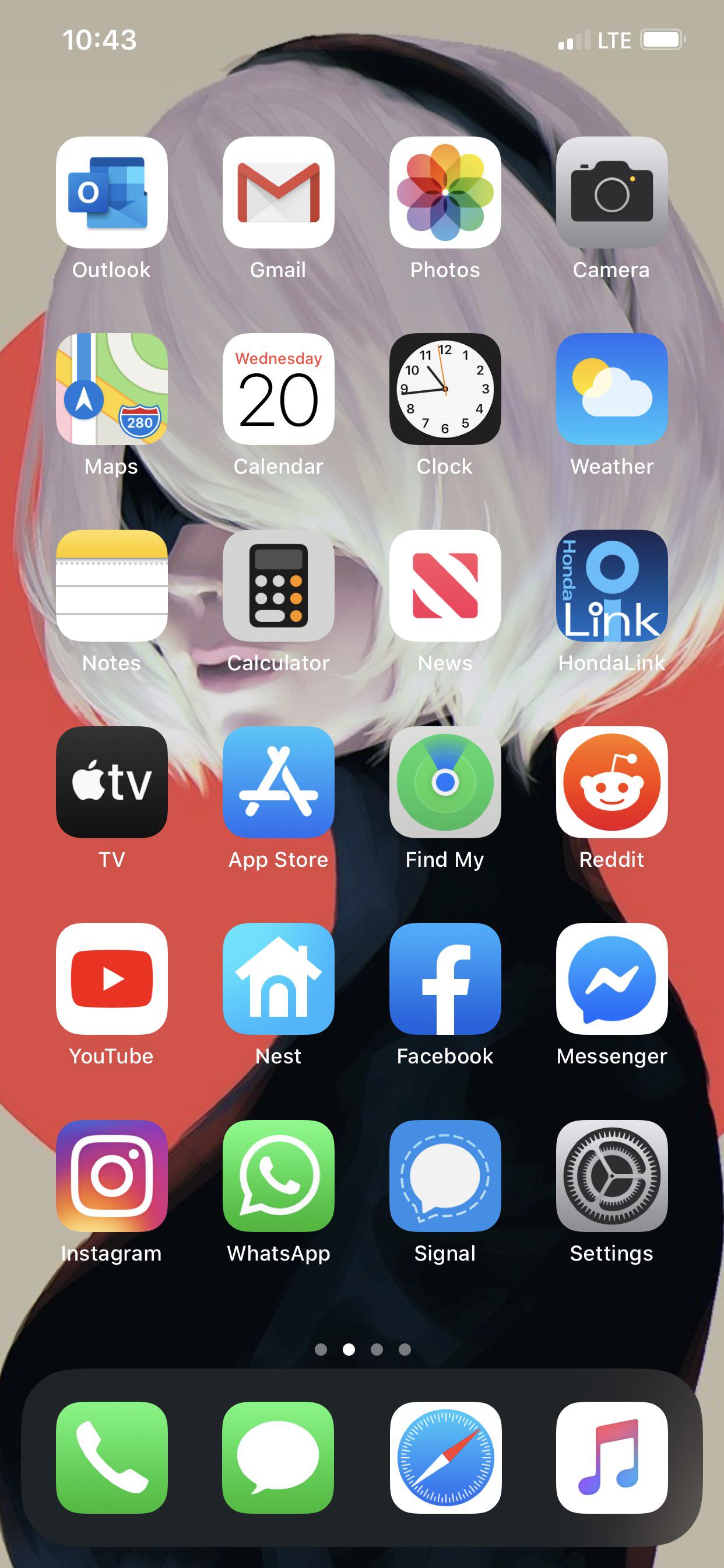Open Settings
The height and width of the screenshot is (1568, 724).
click(x=611, y=1177)
